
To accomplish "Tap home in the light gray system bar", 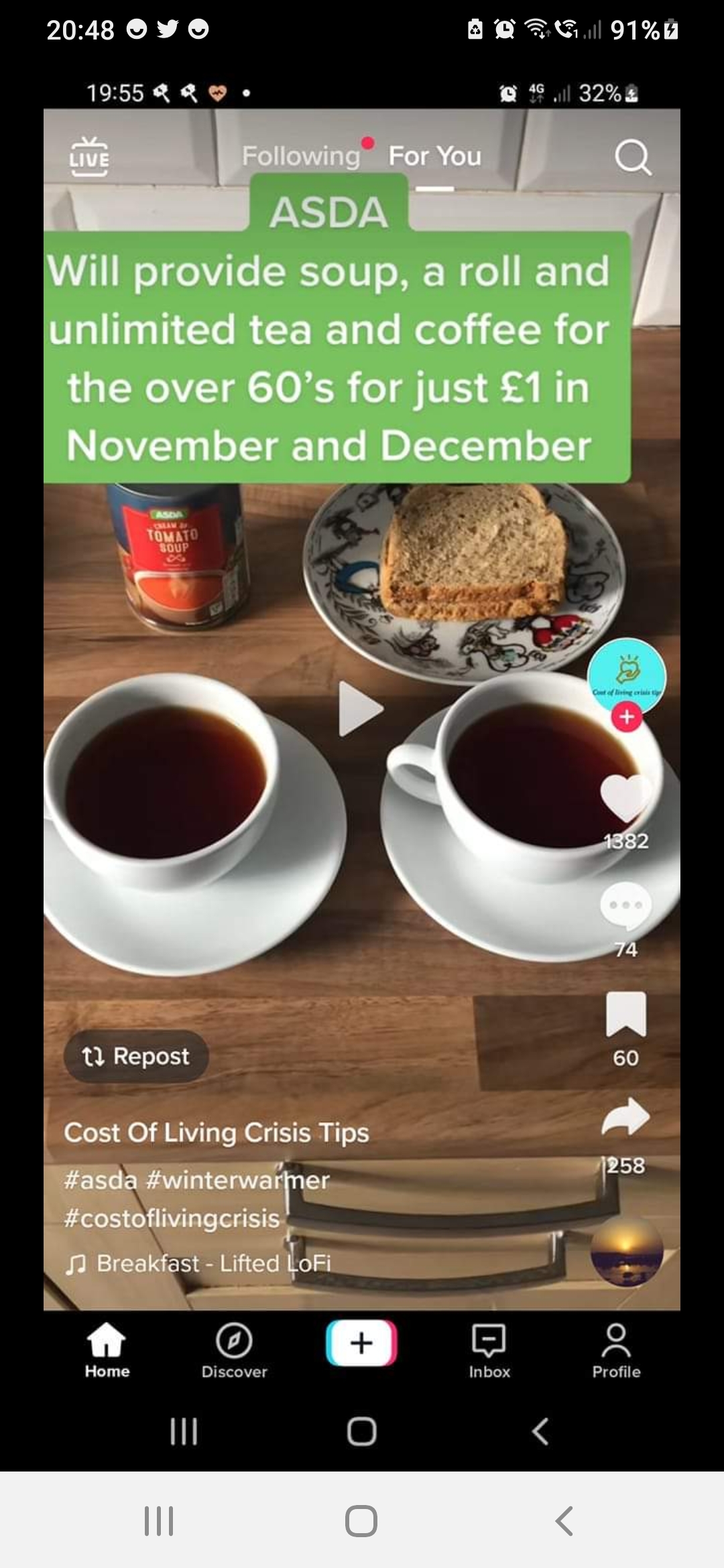I will tap(361, 1520).
